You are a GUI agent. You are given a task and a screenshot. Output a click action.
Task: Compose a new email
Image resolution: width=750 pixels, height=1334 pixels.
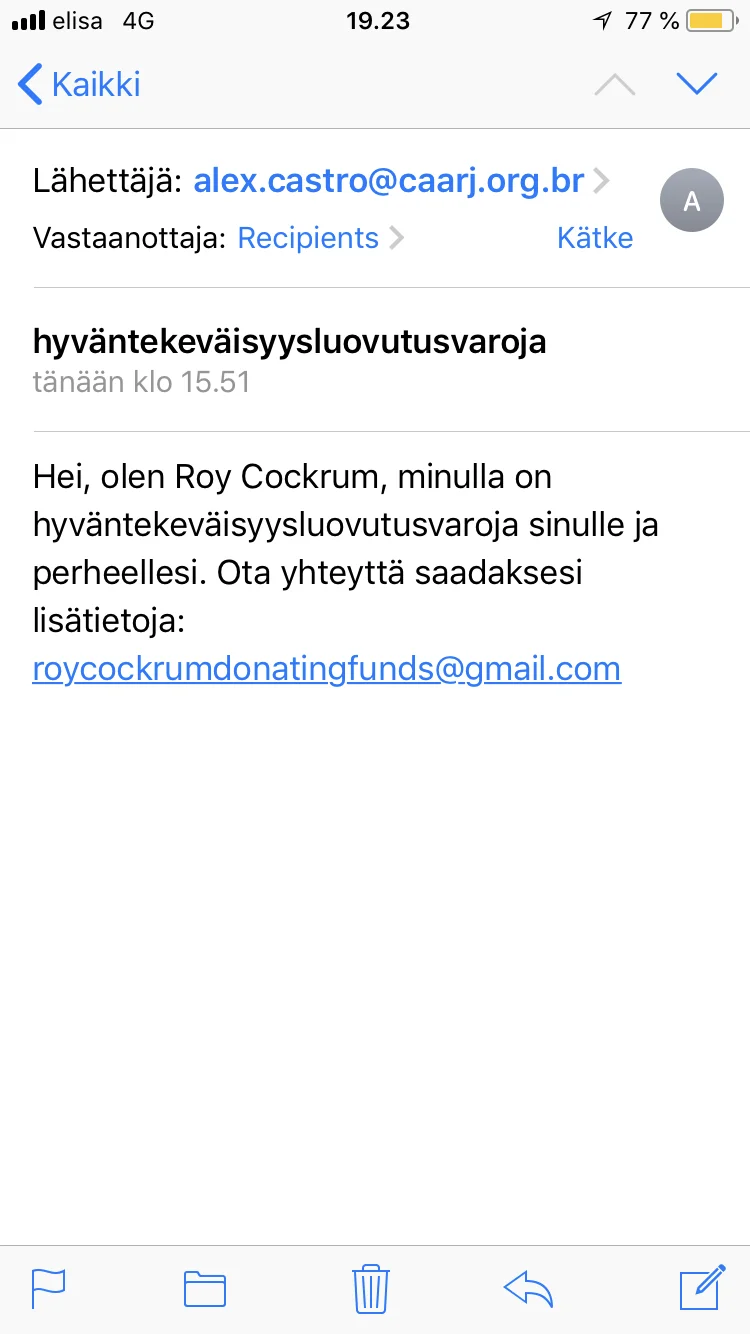point(701,1288)
